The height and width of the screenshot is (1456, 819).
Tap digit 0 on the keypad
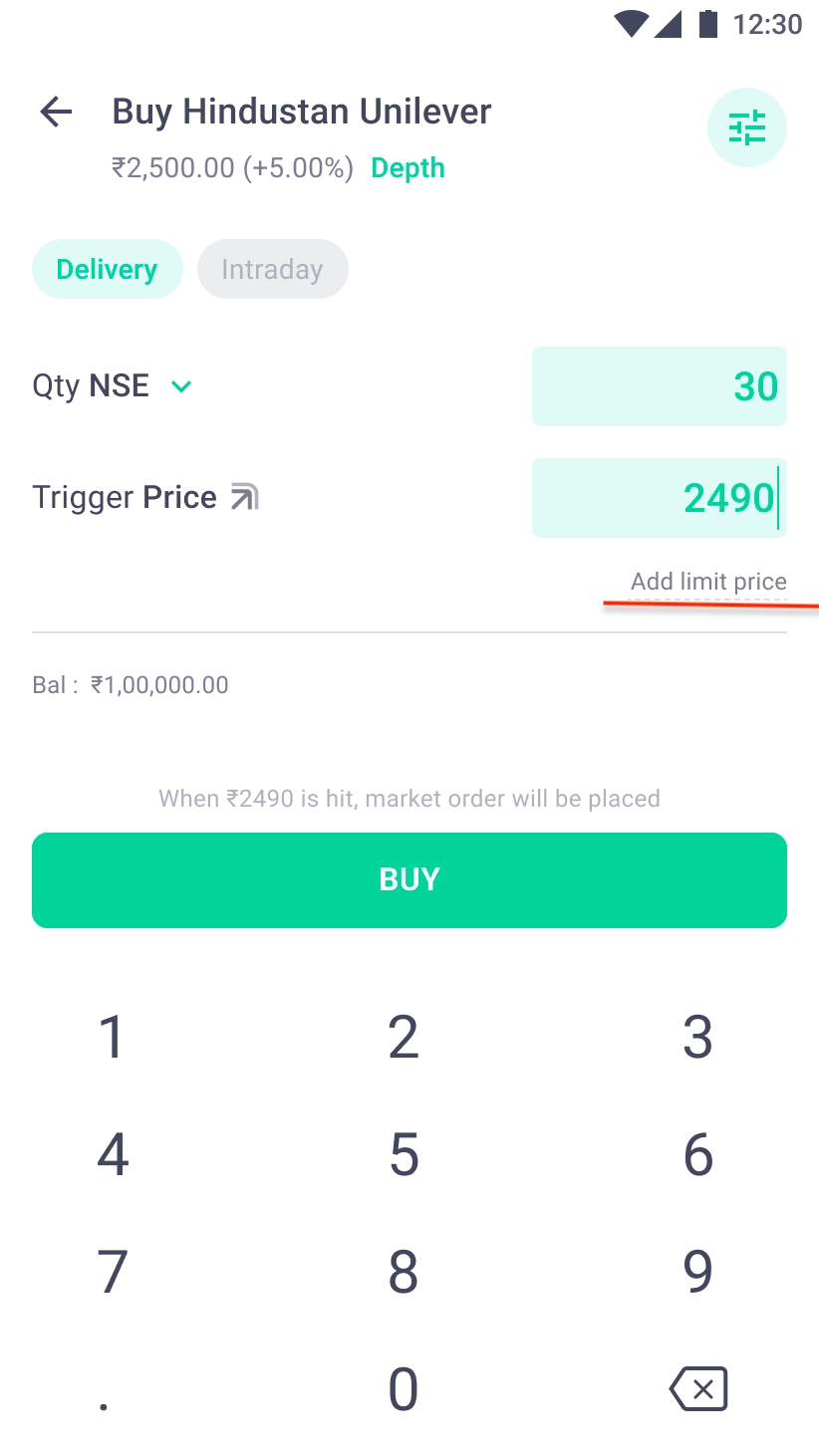click(x=403, y=1388)
